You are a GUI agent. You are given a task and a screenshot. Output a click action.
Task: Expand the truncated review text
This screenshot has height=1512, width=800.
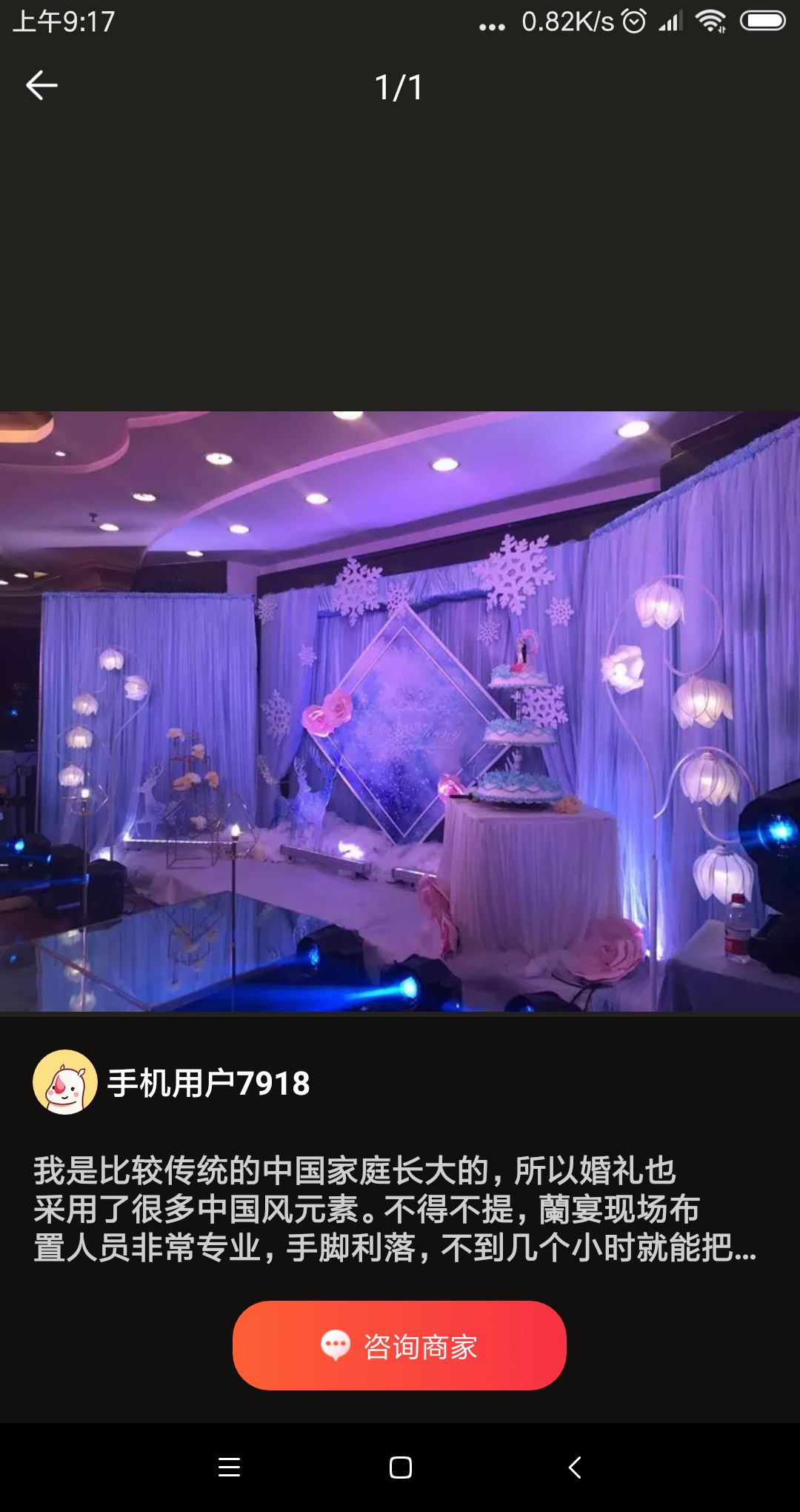pos(395,1209)
